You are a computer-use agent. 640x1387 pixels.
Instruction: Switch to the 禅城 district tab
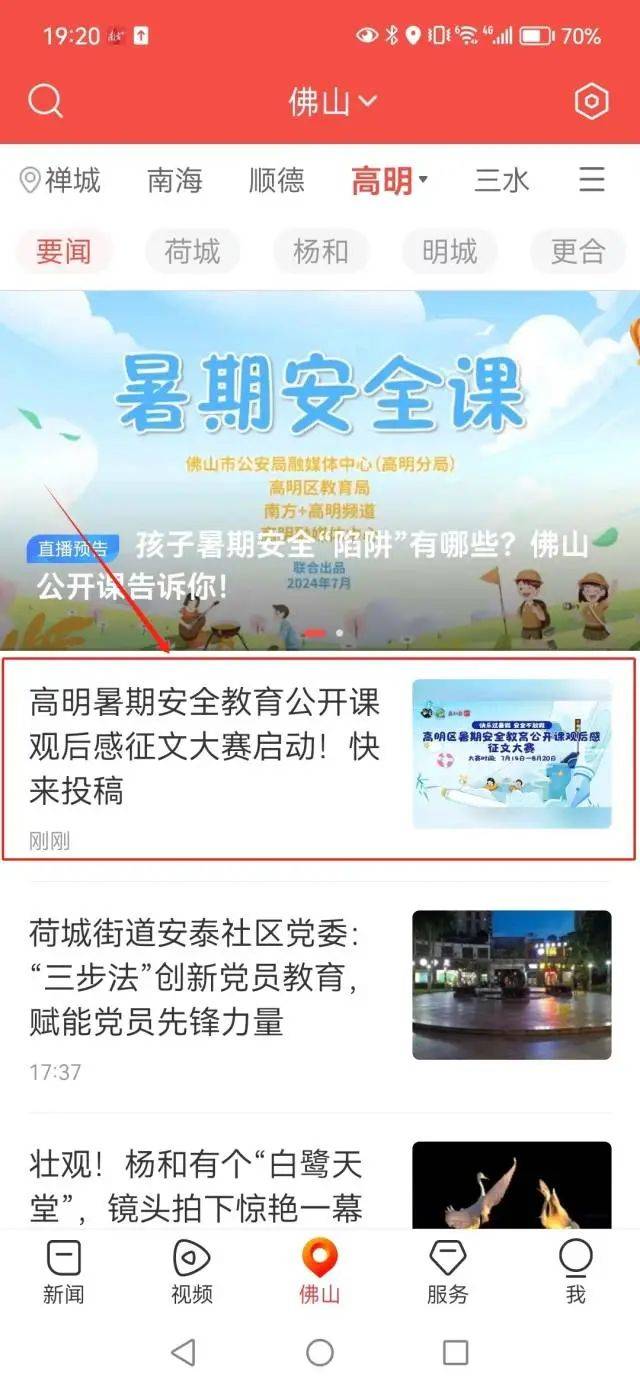(62, 180)
